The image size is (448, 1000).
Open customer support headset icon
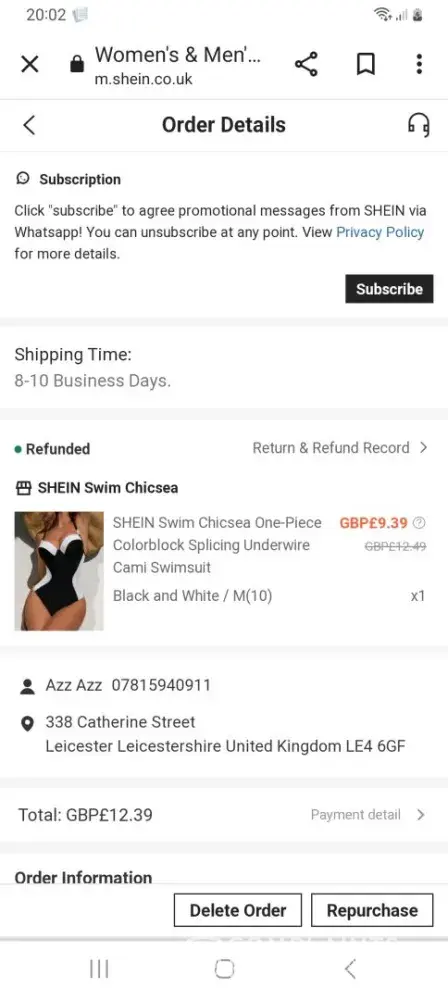419,125
